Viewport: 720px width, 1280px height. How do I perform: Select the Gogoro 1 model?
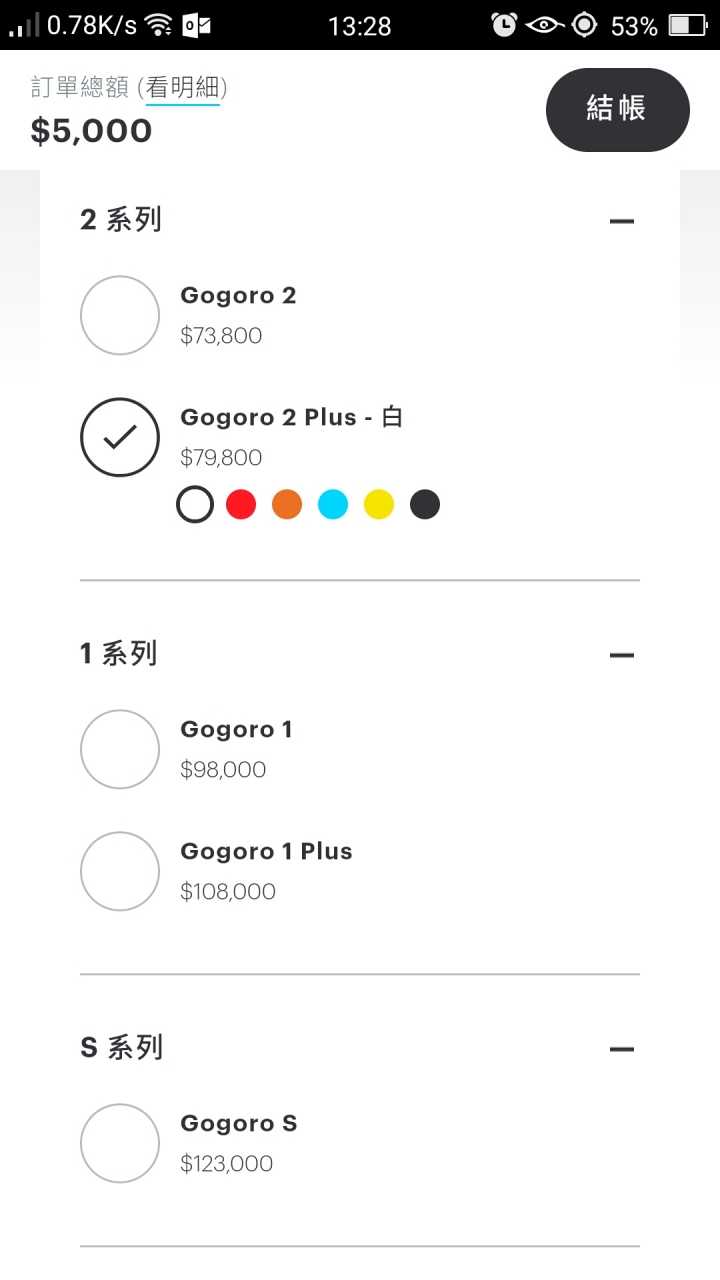[120, 749]
